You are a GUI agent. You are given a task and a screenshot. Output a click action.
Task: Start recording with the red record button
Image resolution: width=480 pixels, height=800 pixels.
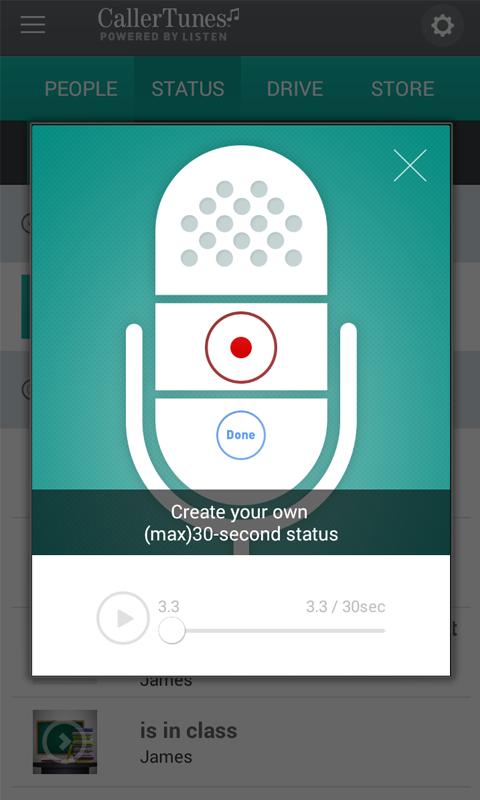point(241,347)
